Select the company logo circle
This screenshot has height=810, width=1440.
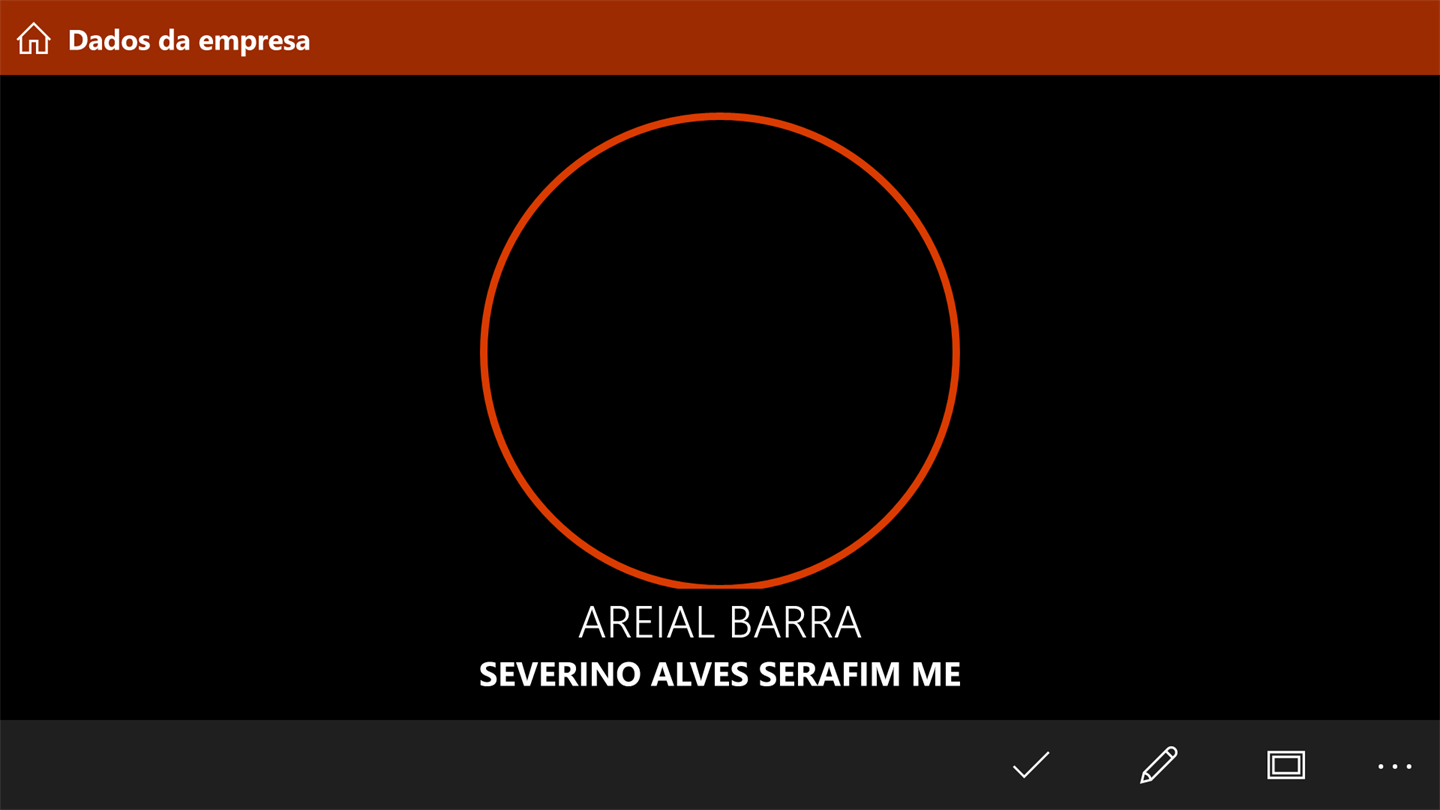720,352
